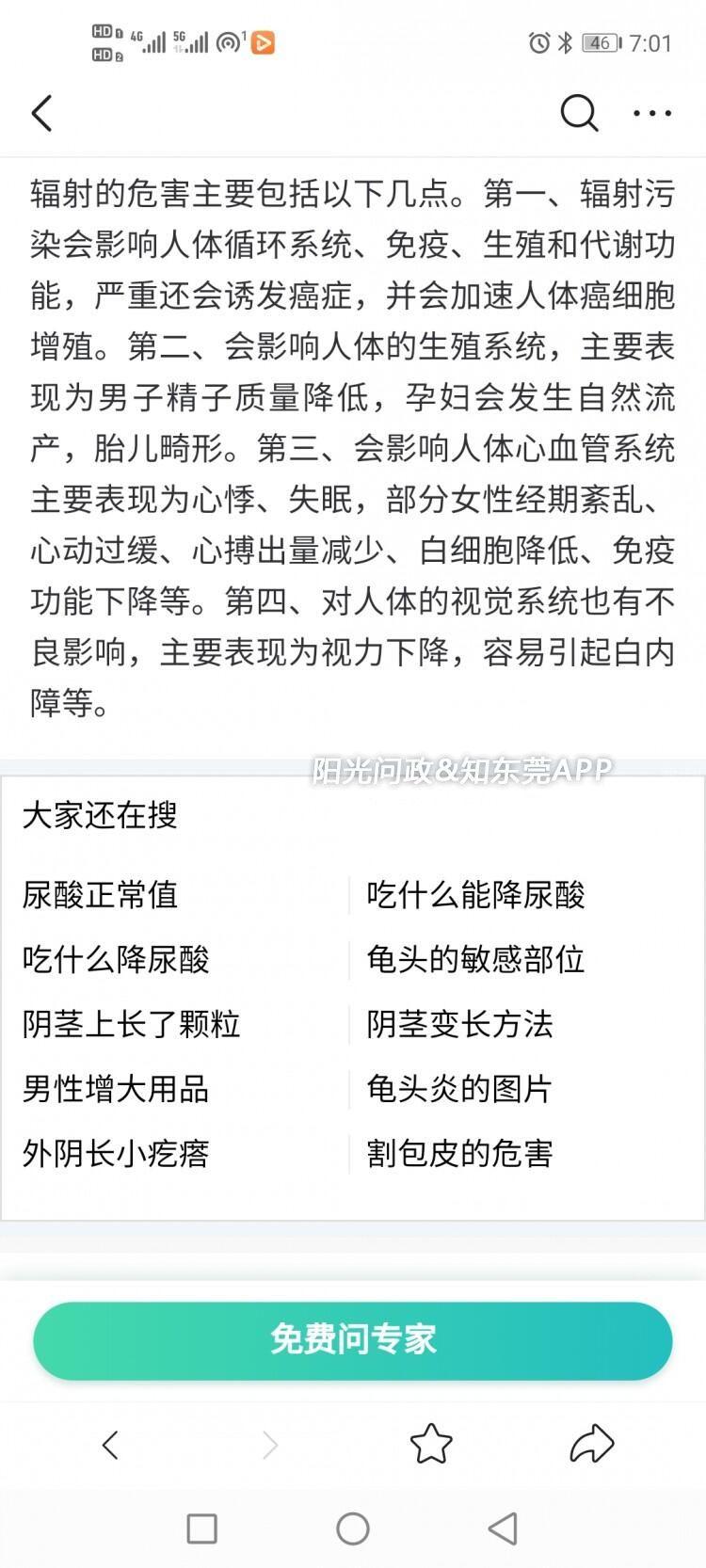
Task: Tap the 免费问专家 button
Action: tap(353, 1340)
